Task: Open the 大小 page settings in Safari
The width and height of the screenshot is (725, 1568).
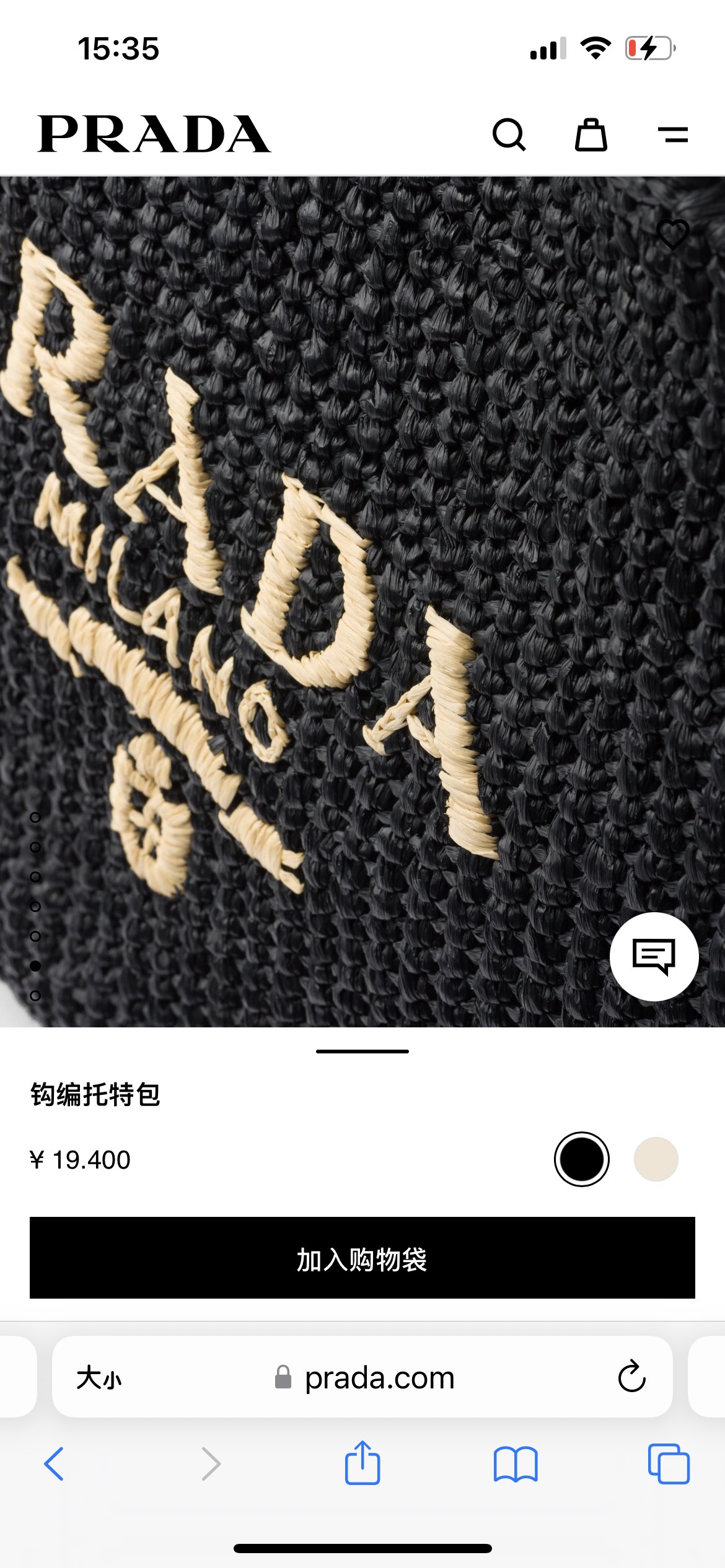Action: click(99, 1378)
